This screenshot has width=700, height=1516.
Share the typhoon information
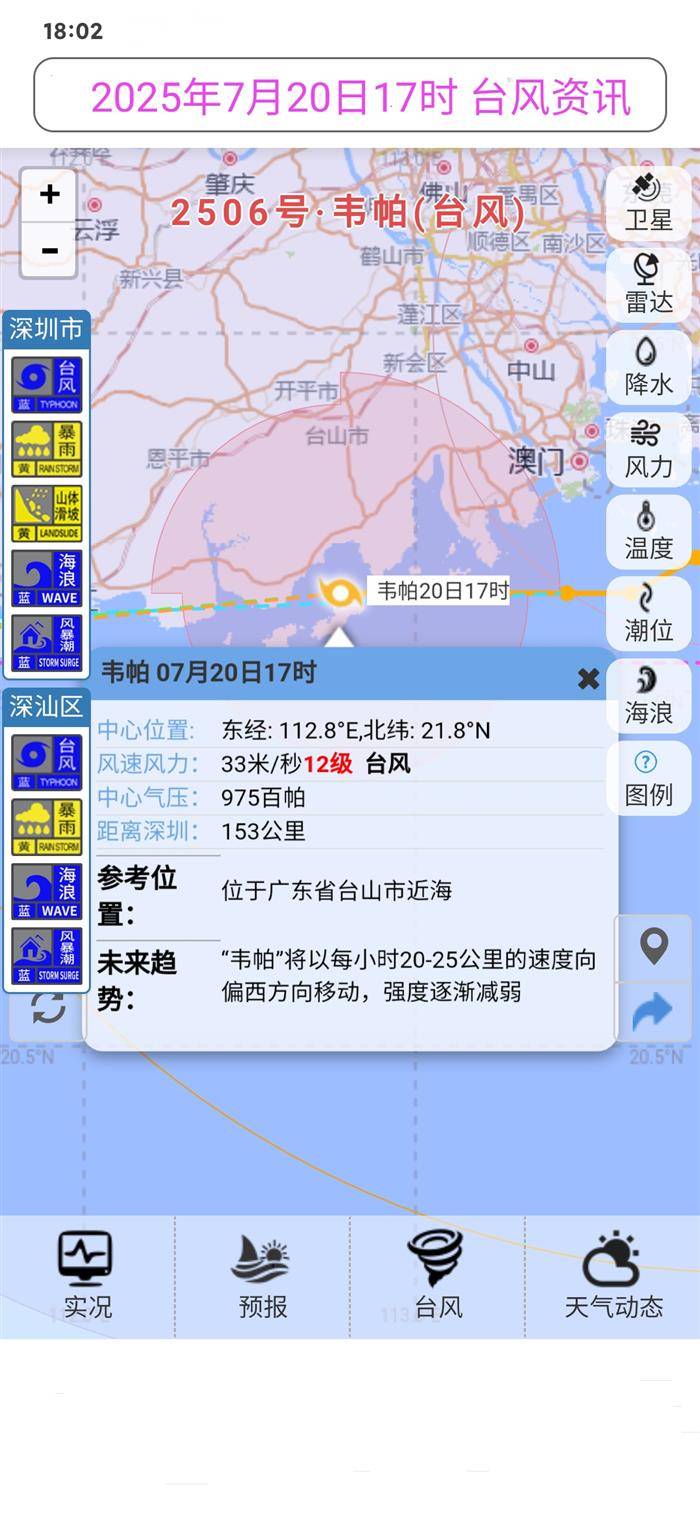653,1012
